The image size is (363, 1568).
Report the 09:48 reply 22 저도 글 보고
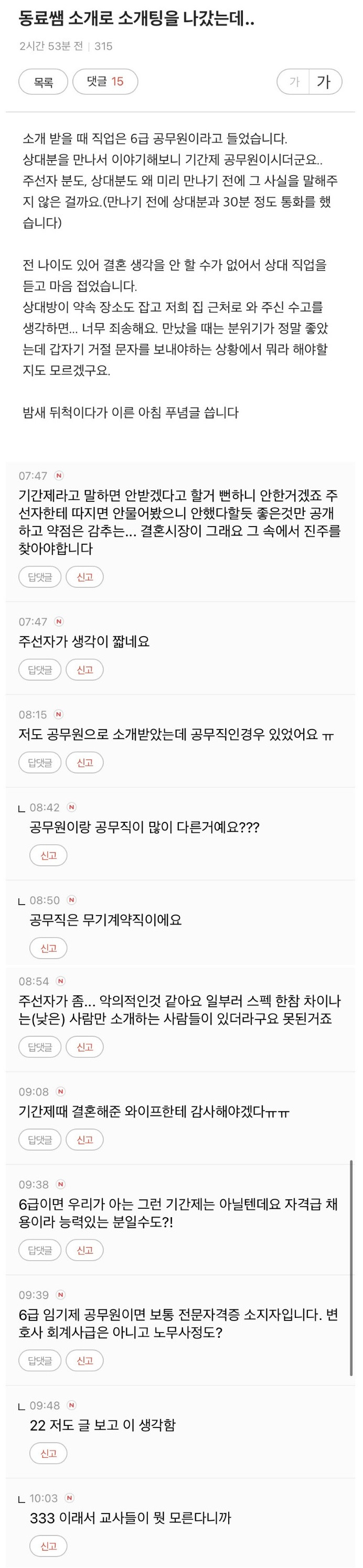click(x=49, y=1454)
